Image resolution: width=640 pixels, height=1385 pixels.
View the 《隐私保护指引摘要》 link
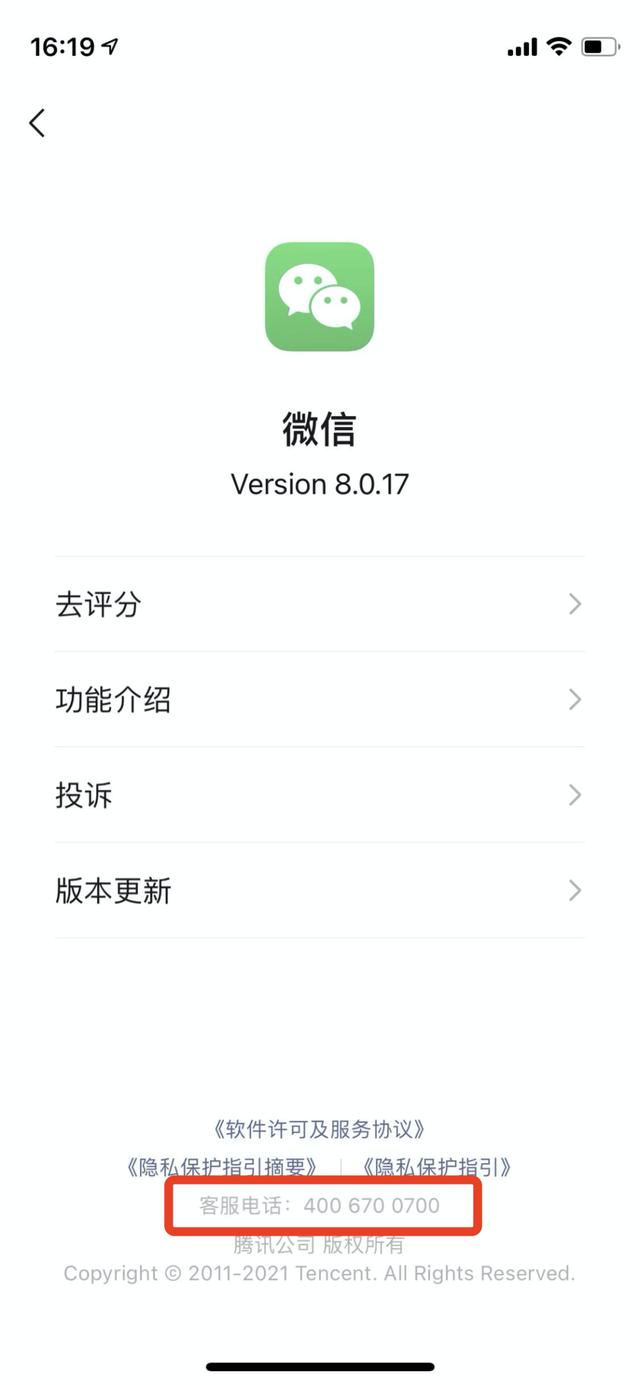click(223, 1167)
